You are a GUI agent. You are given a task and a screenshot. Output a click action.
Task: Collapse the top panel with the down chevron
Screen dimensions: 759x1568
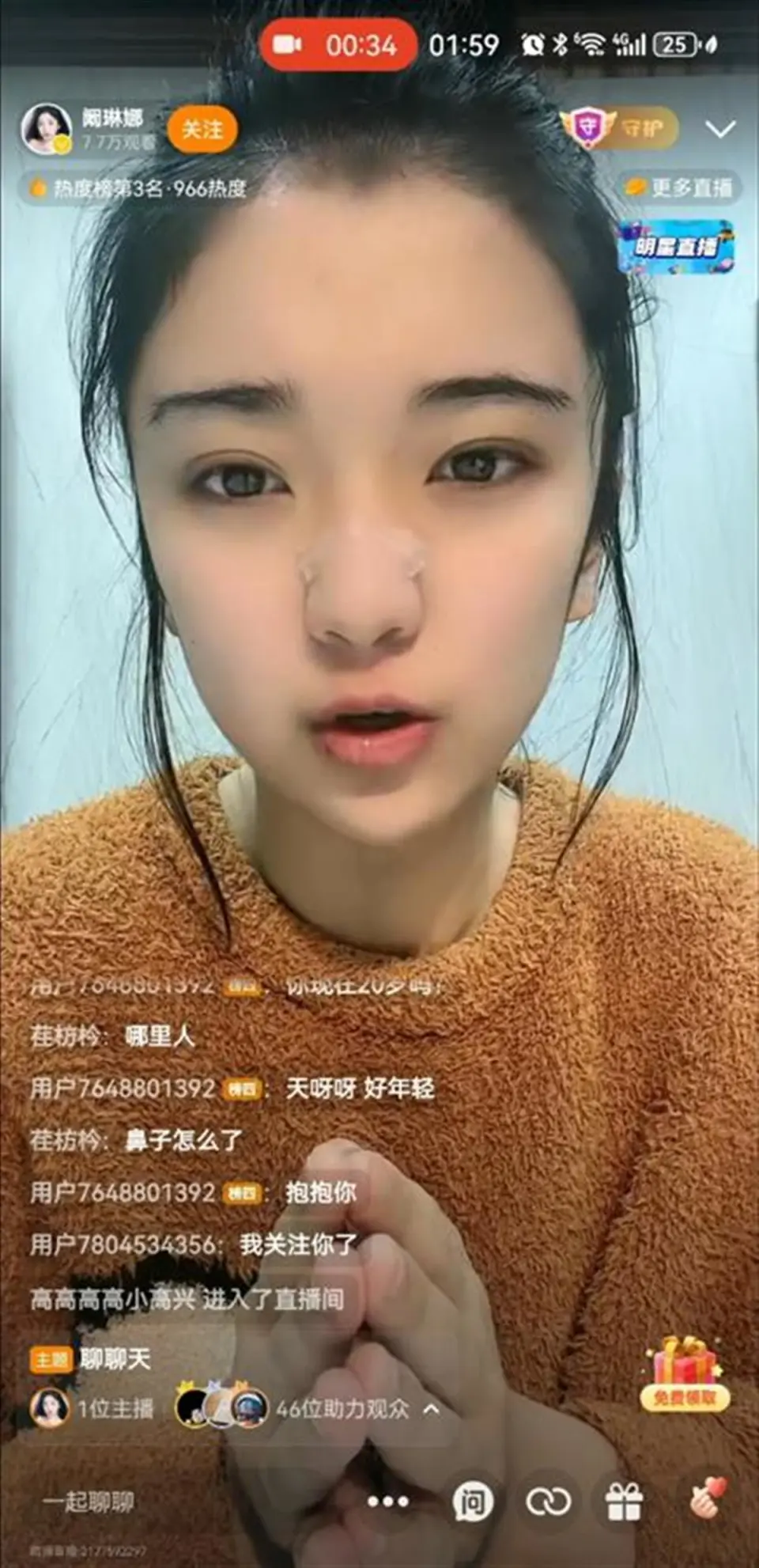[x=719, y=129]
